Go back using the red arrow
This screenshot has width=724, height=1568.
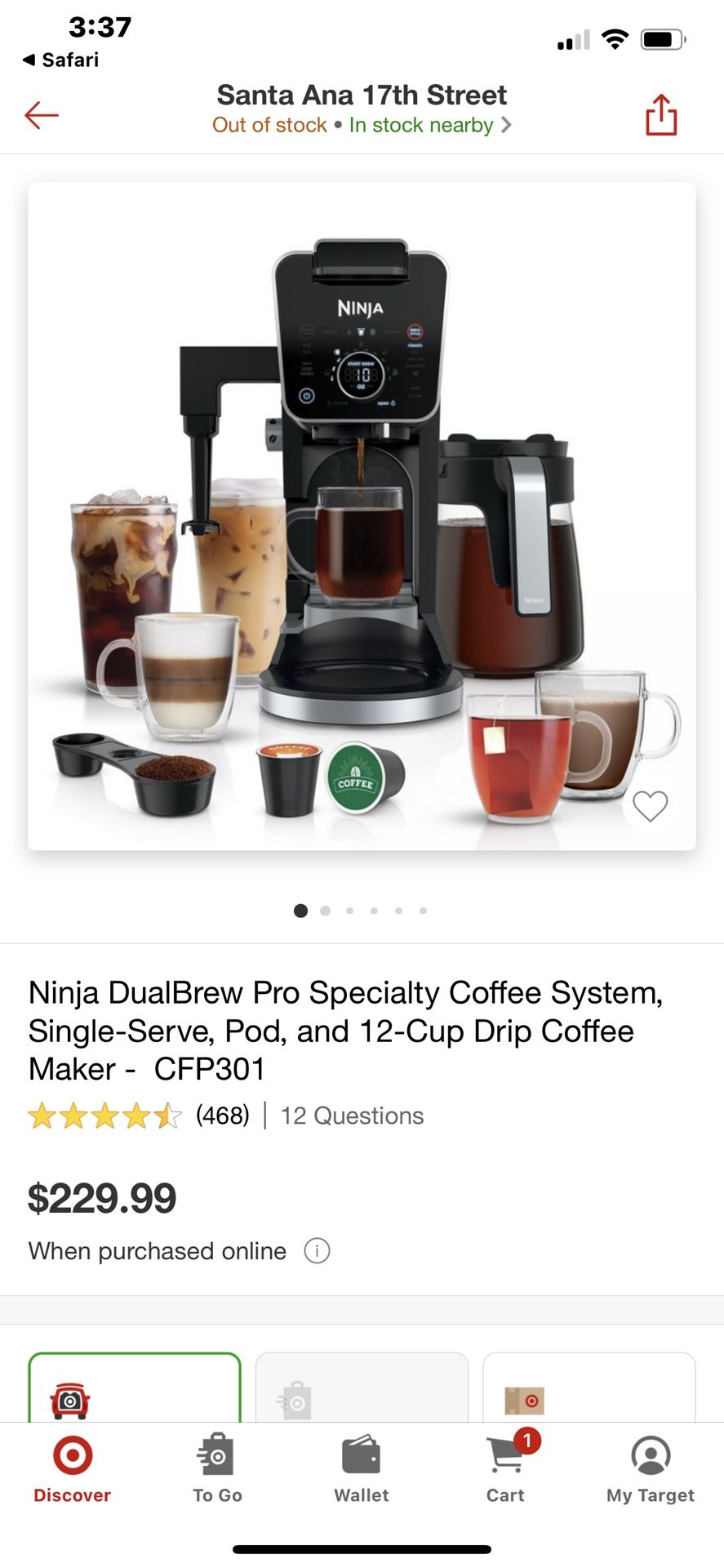pos(42,115)
